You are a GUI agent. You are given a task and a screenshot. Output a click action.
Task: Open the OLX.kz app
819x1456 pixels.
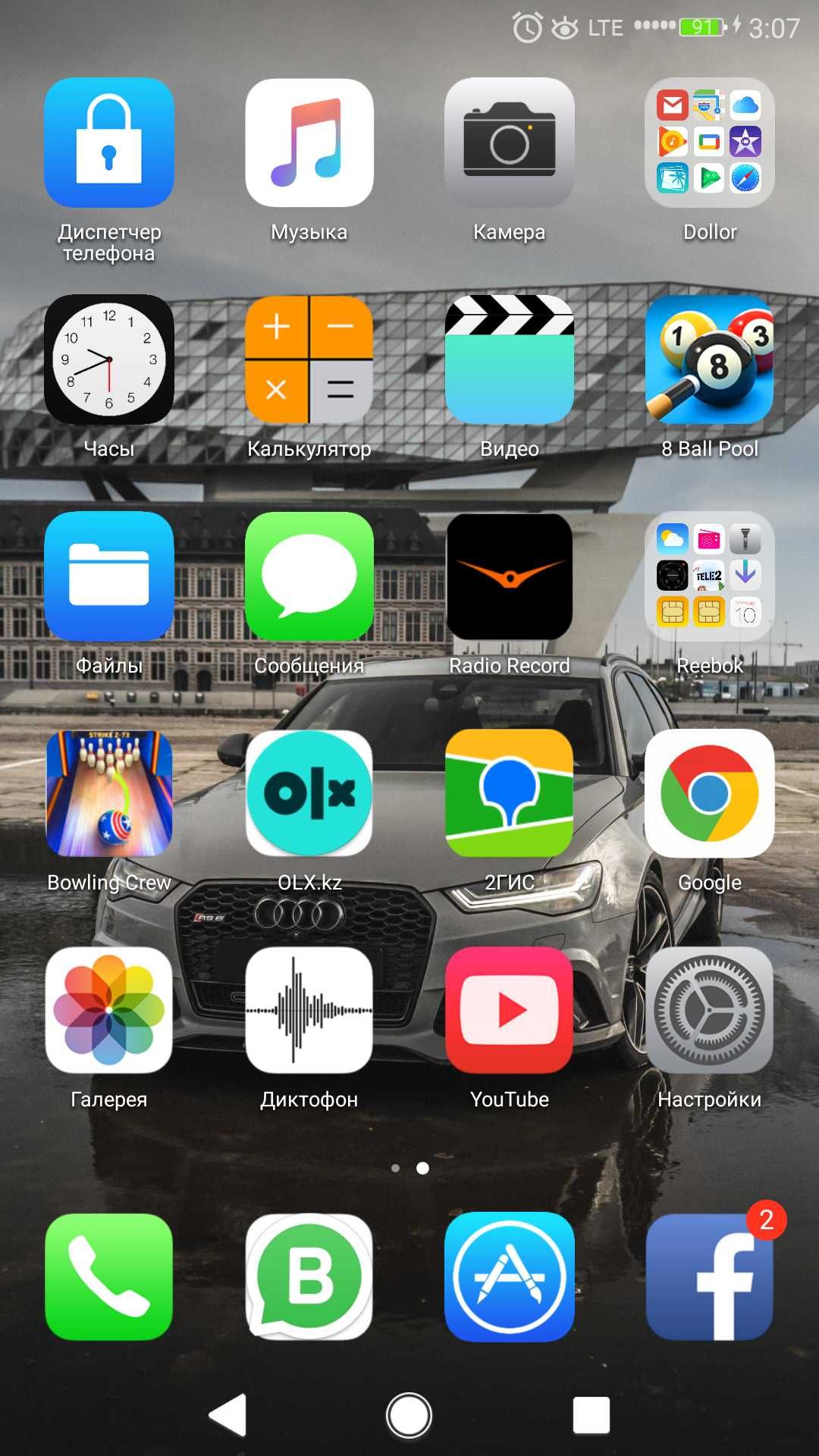coord(309,793)
